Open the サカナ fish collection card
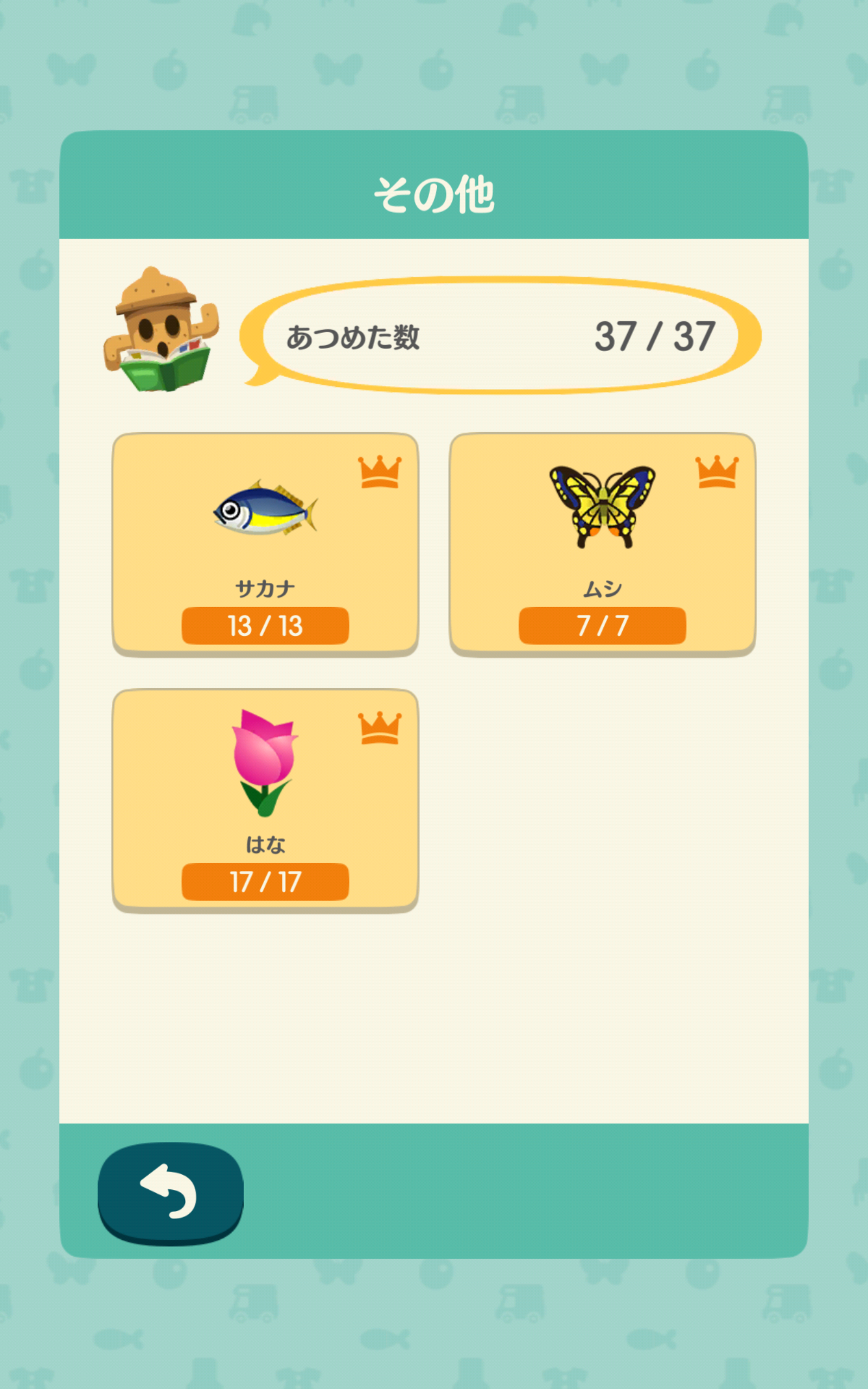Viewport: 868px width, 1389px height. pyautogui.click(x=265, y=544)
